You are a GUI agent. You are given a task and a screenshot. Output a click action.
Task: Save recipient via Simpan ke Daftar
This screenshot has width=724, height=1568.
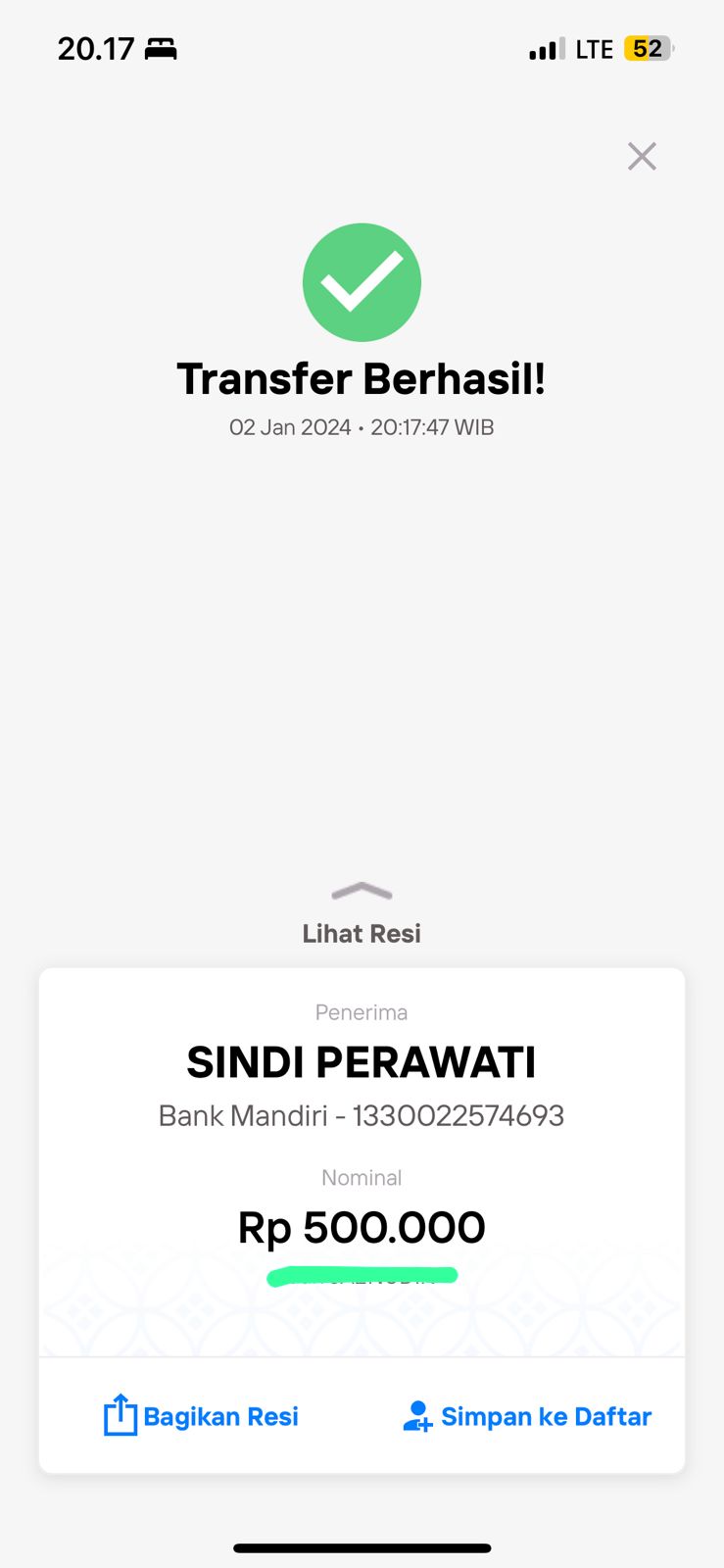point(527,1416)
